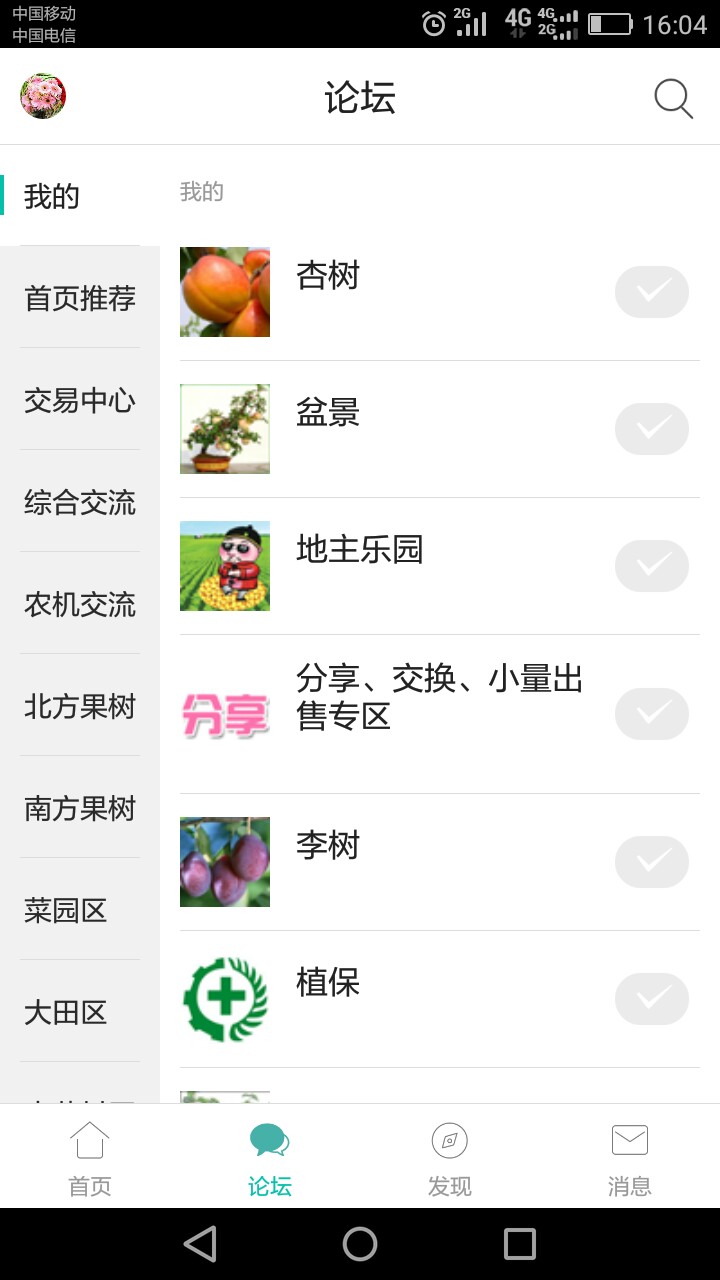Select the 首页推荐 category
The height and width of the screenshot is (1280, 720).
click(80, 298)
